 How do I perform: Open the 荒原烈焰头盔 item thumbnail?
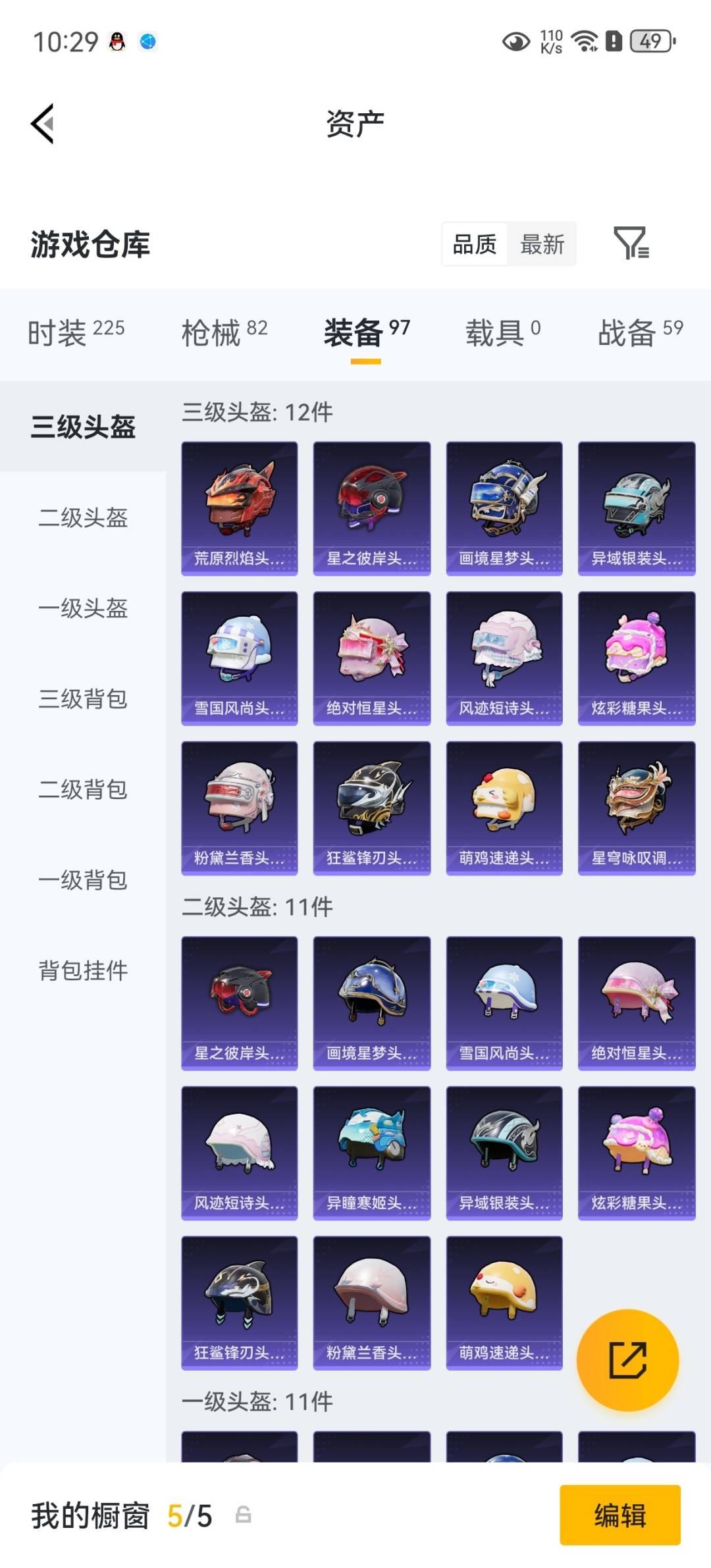click(239, 507)
